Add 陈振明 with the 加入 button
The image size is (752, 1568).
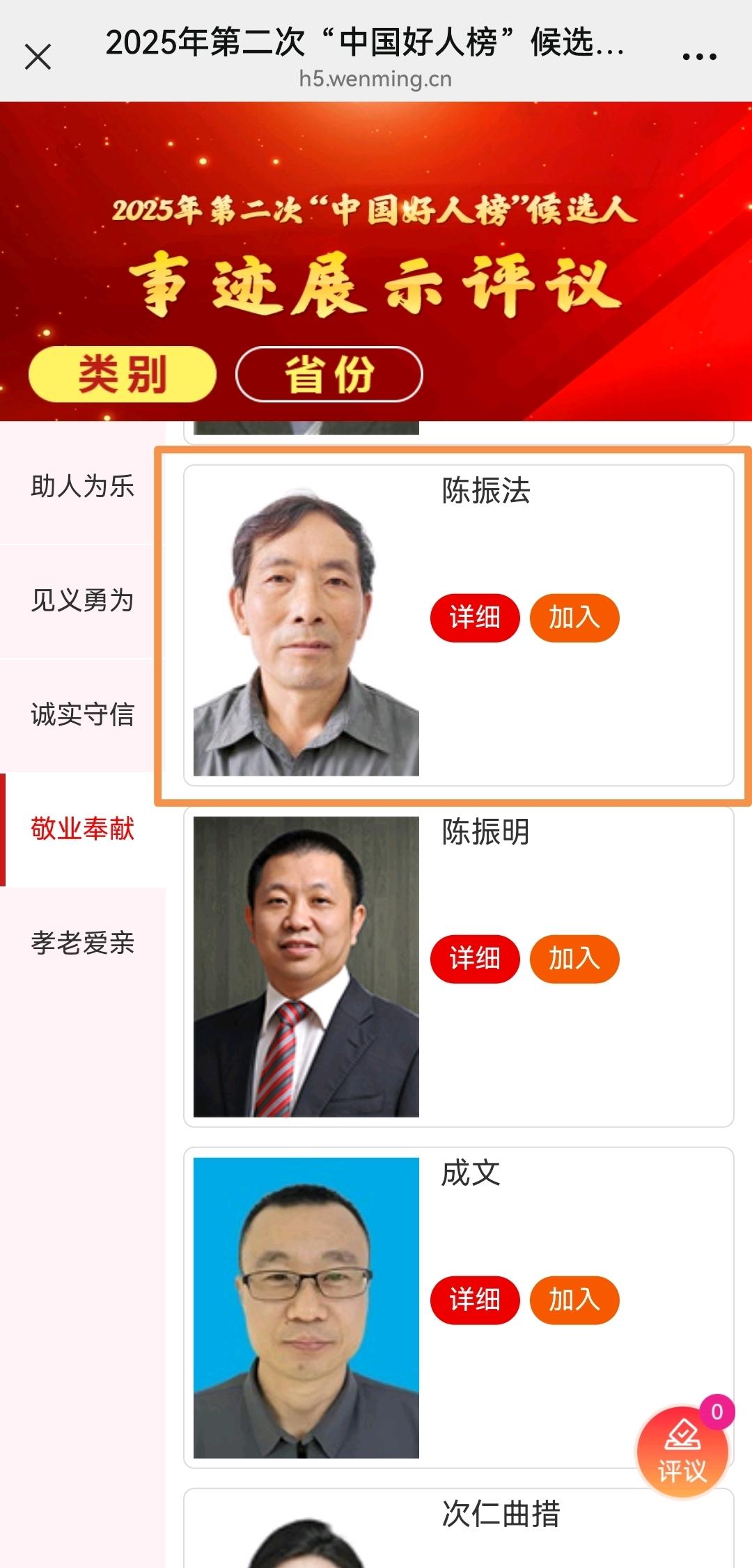pyautogui.click(x=574, y=959)
